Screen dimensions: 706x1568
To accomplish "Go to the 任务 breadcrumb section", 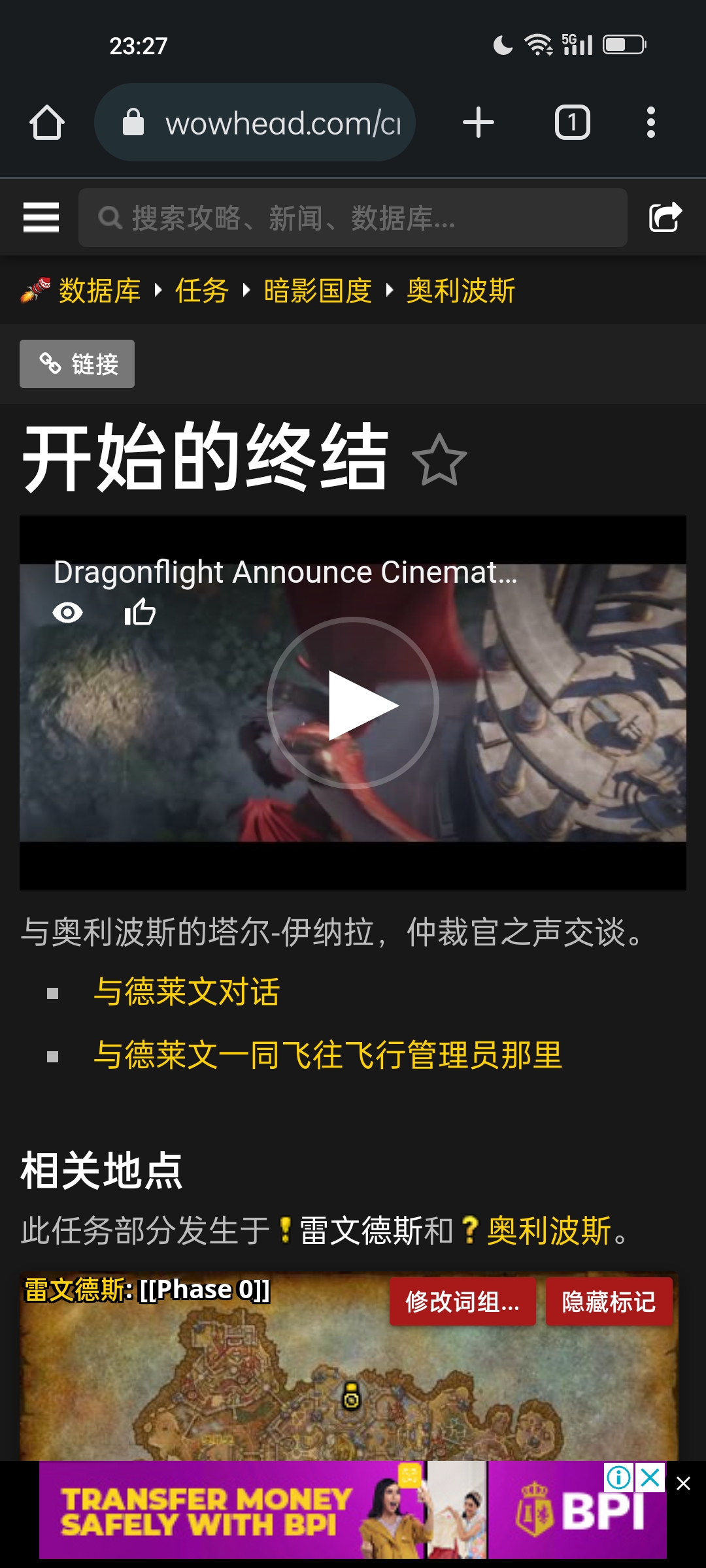I will (200, 291).
